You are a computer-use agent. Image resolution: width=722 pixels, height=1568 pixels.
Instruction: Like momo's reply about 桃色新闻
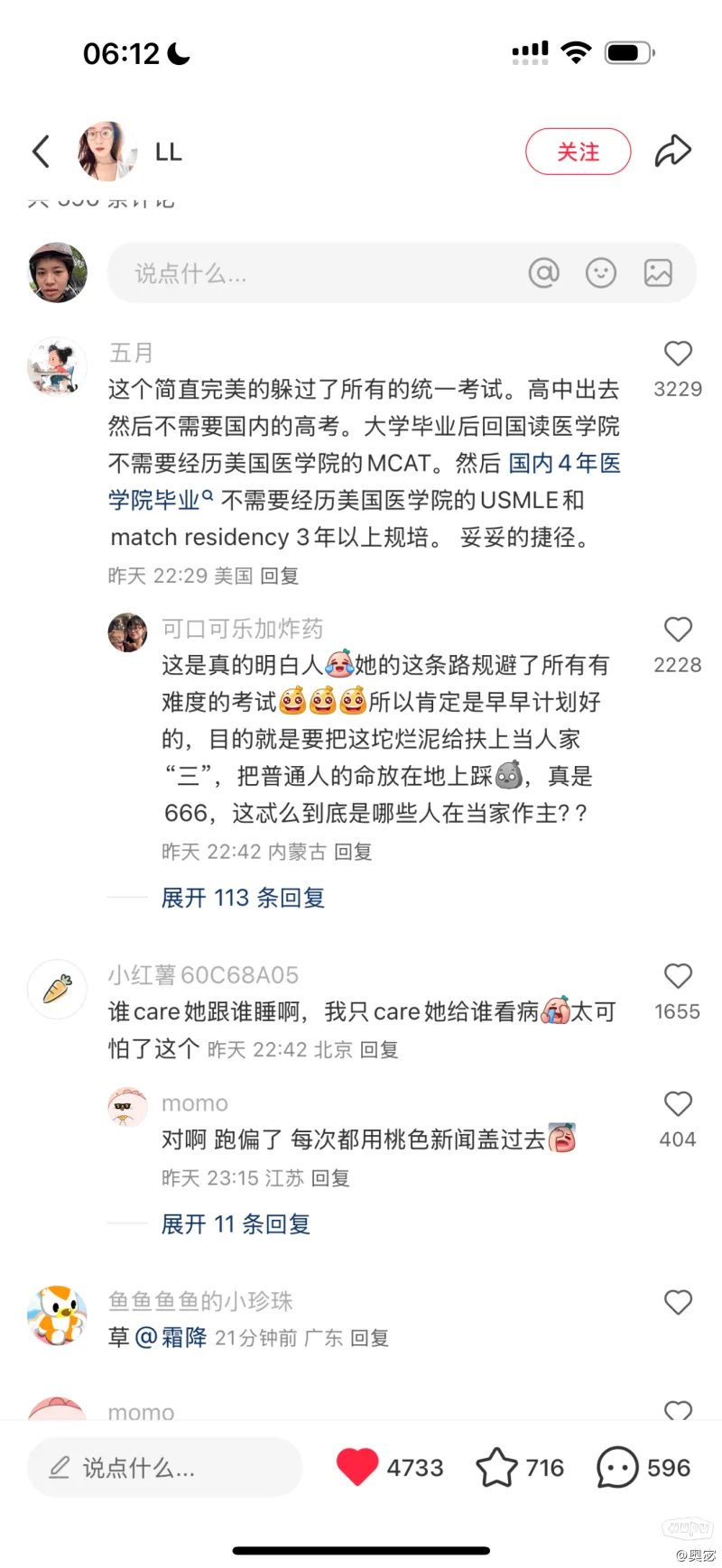(x=678, y=1104)
